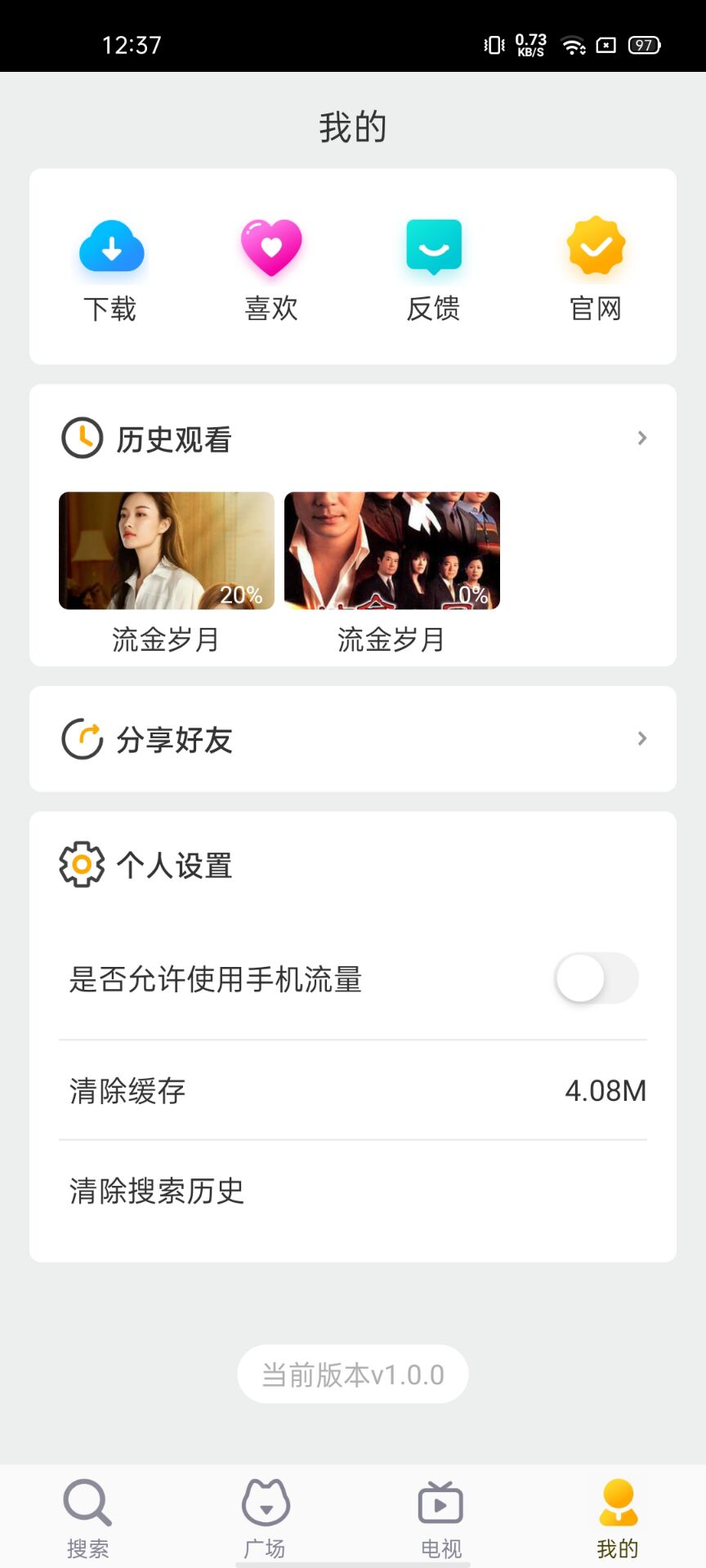Switch to the 搜索 tab
This screenshot has width=706, height=1568.
[x=87, y=1518]
